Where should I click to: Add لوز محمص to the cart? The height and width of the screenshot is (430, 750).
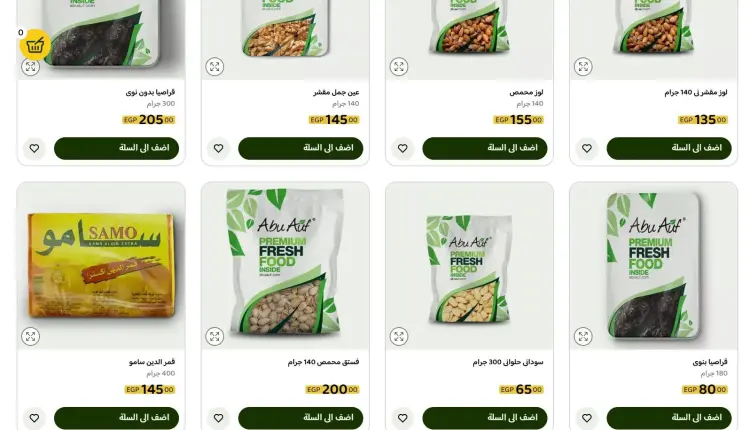pos(484,148)
